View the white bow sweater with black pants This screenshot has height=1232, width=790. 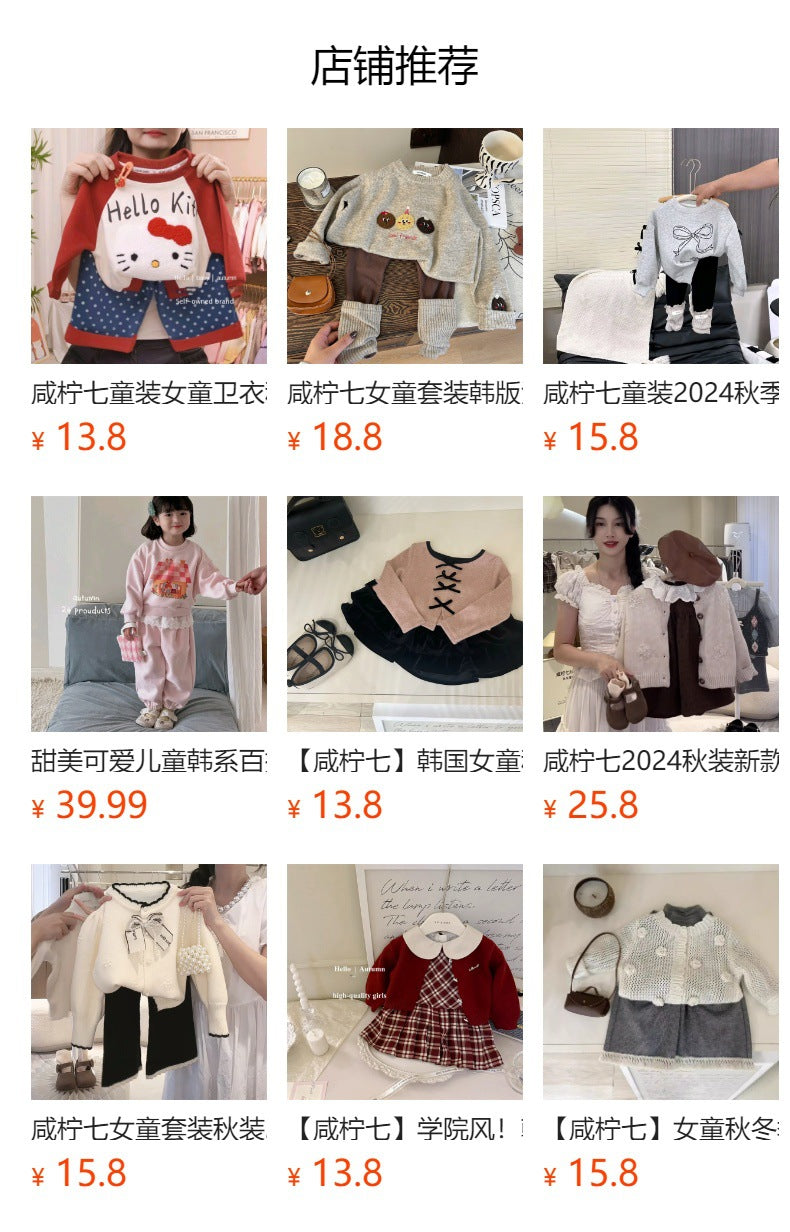(x=148, y=982)
